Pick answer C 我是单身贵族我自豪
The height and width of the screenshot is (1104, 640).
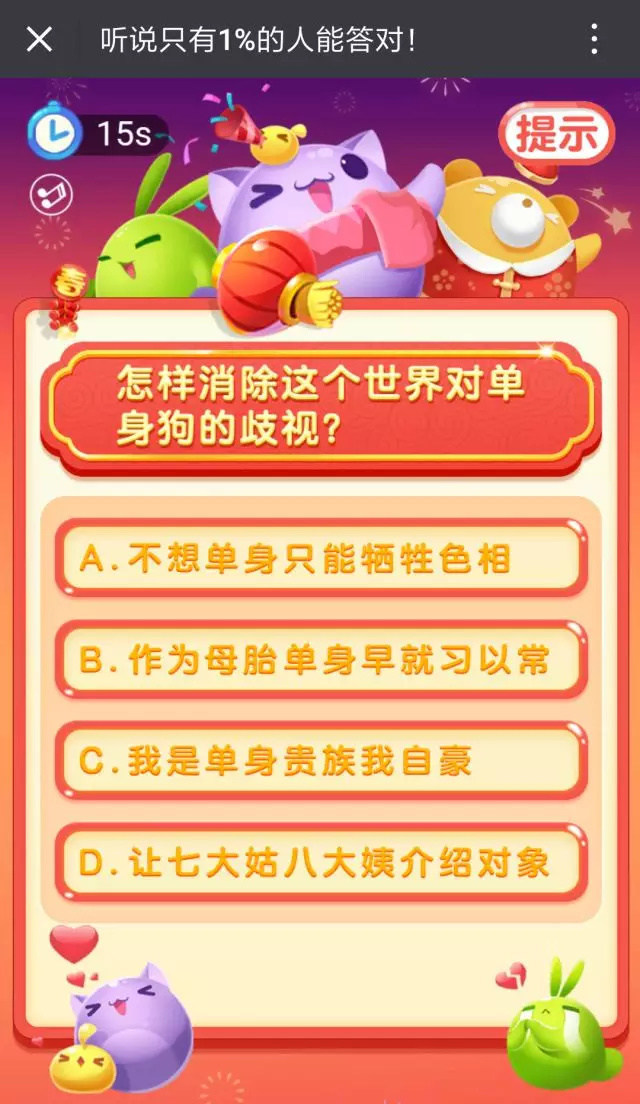coord(320,761)
